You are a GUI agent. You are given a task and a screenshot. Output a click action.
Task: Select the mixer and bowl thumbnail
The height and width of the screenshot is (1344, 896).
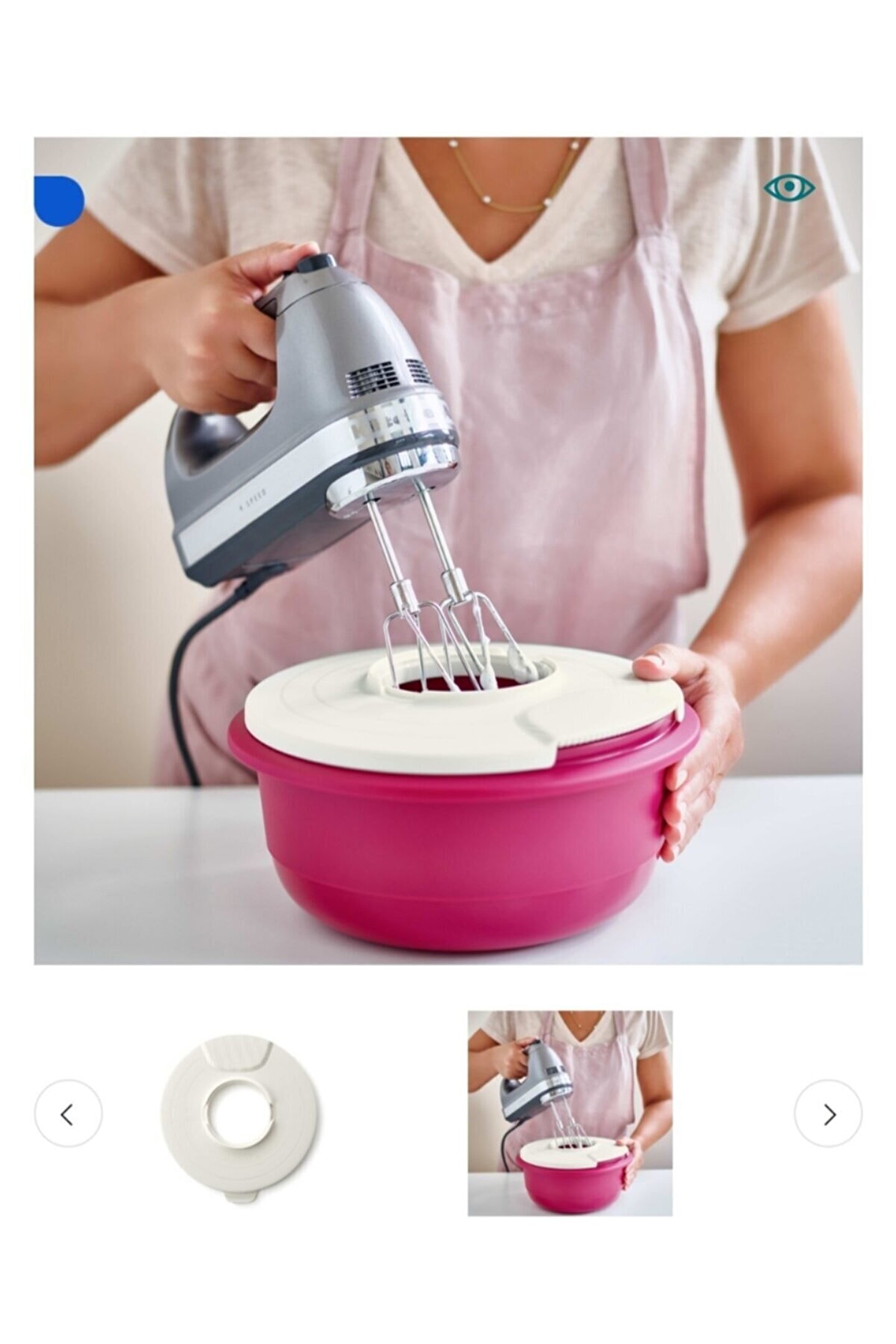[569, 1115]
